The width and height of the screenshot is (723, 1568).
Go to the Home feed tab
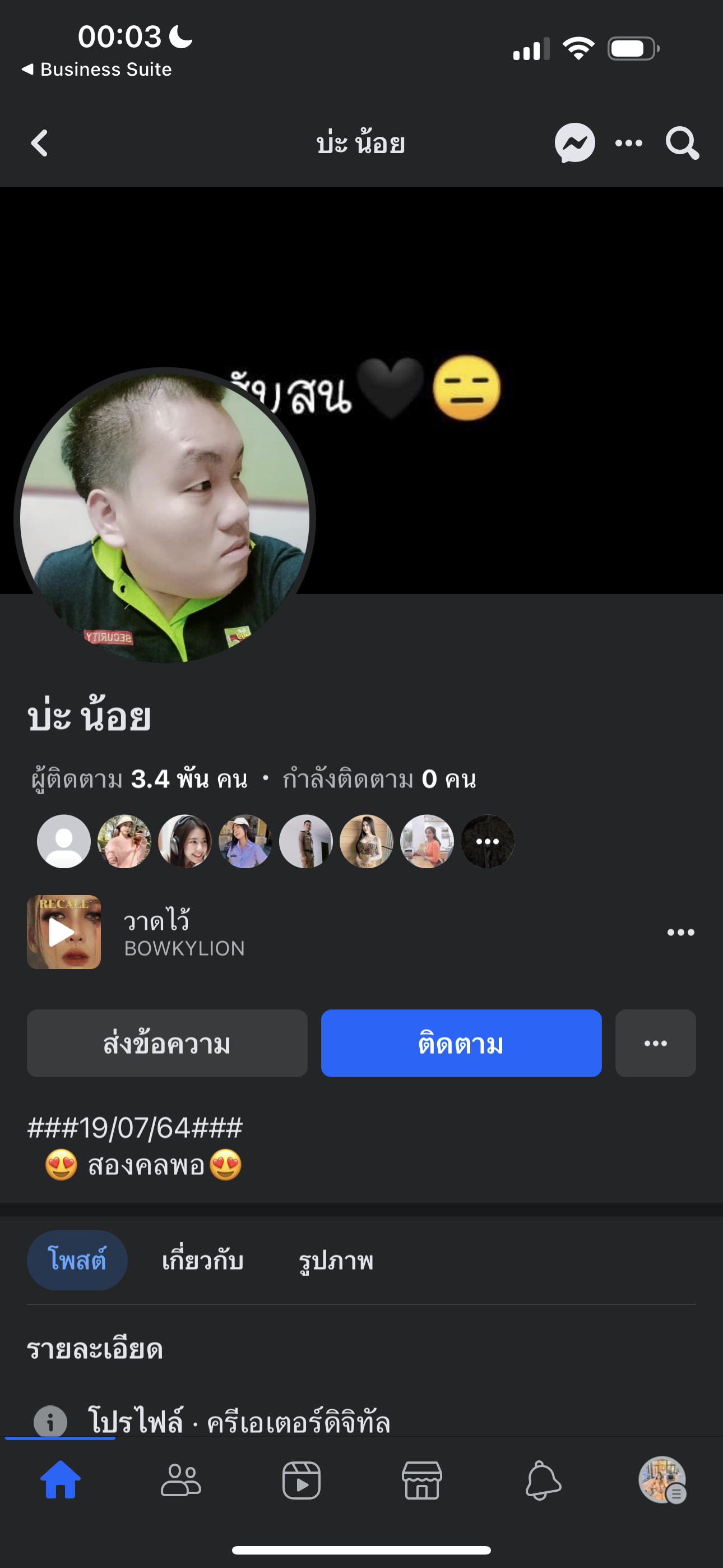(61, 1481)
